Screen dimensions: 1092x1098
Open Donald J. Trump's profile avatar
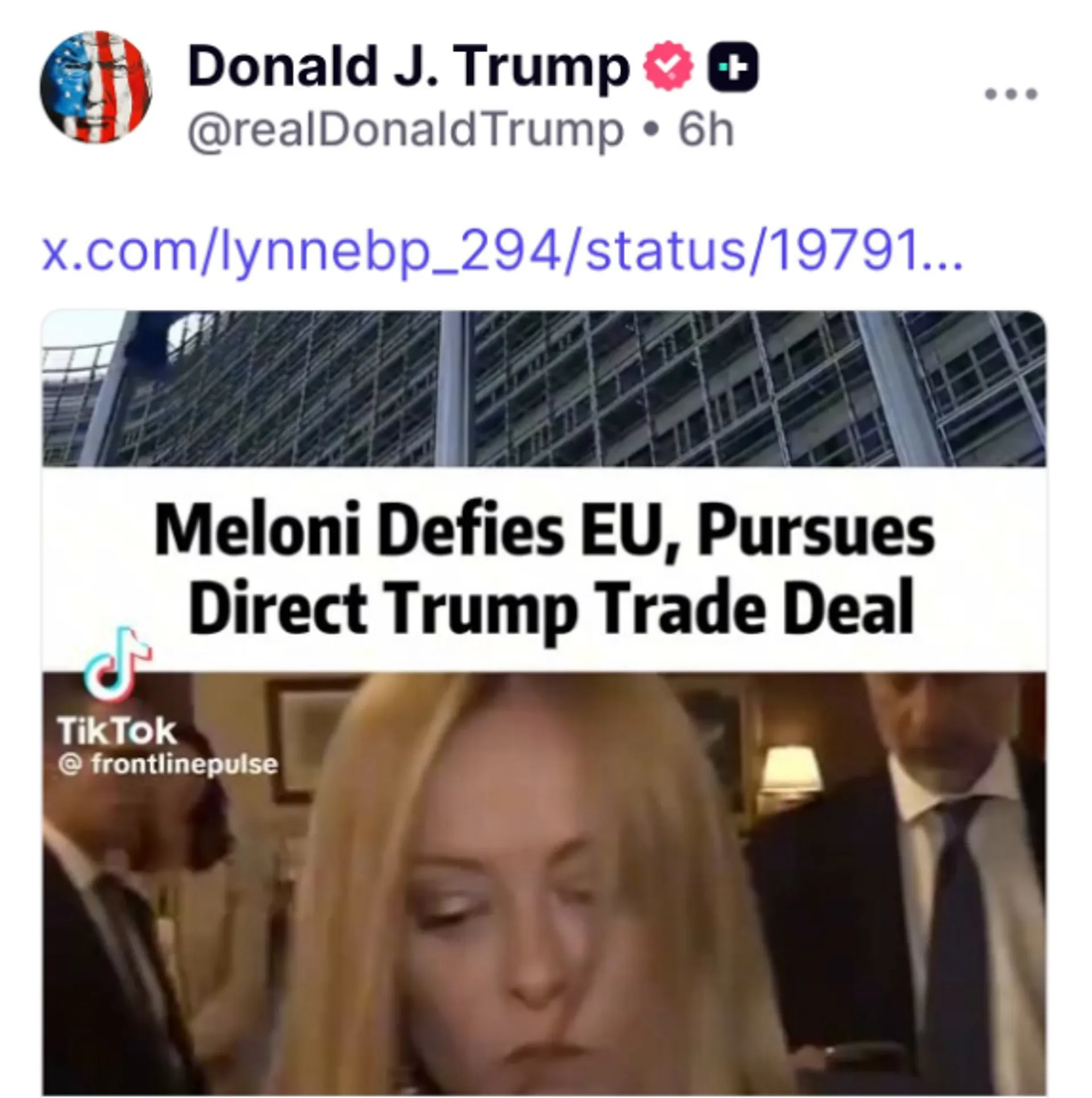(96, 87)
